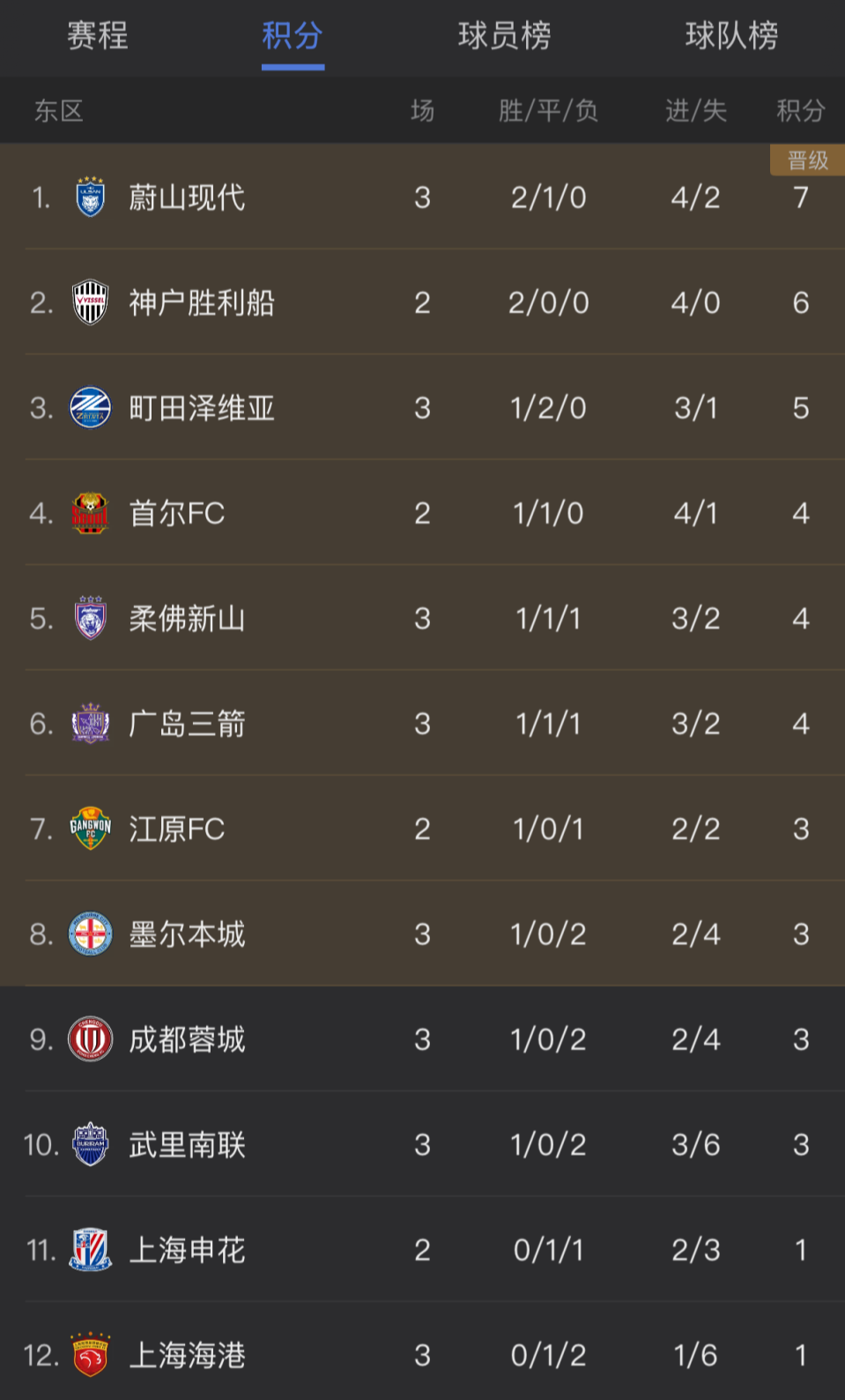Click the 上海申花 crest icon
The height and width of the screenshot is (1400, 845).
click(90, 1249)
